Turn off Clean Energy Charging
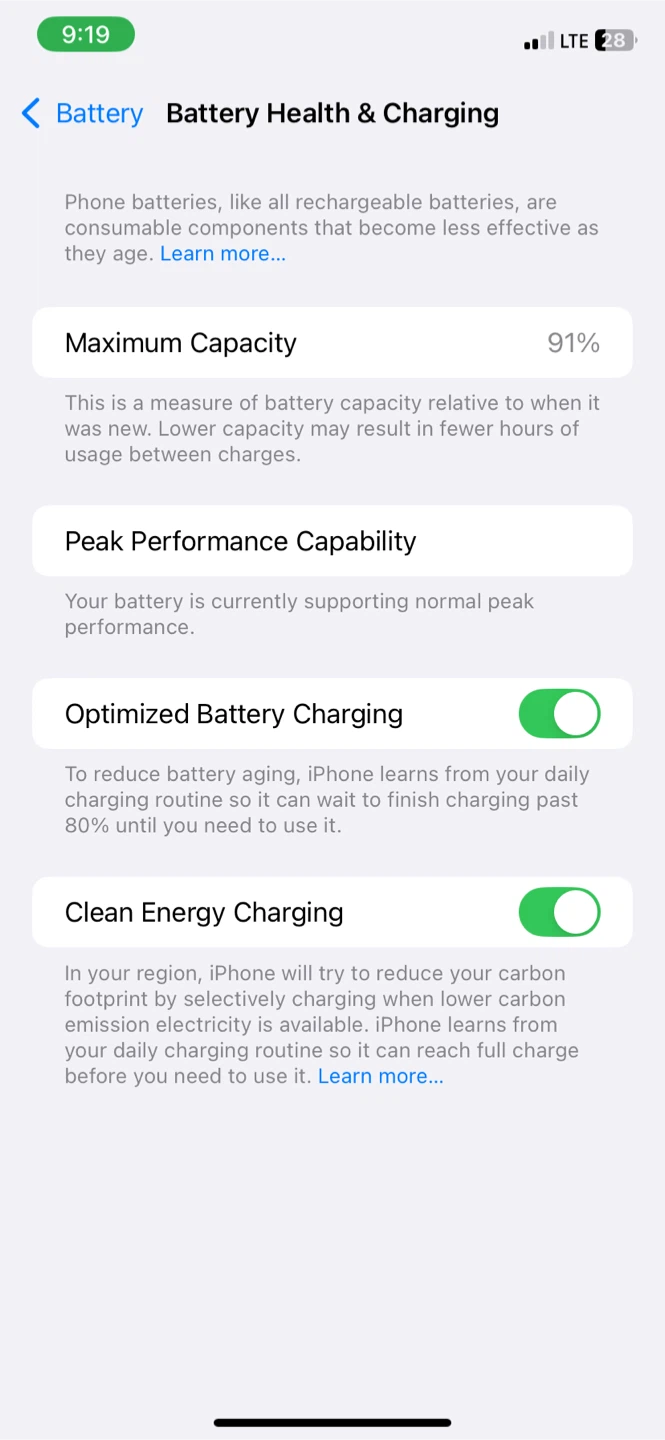The height and width of the screenshot is (1440, 665). 559,913
